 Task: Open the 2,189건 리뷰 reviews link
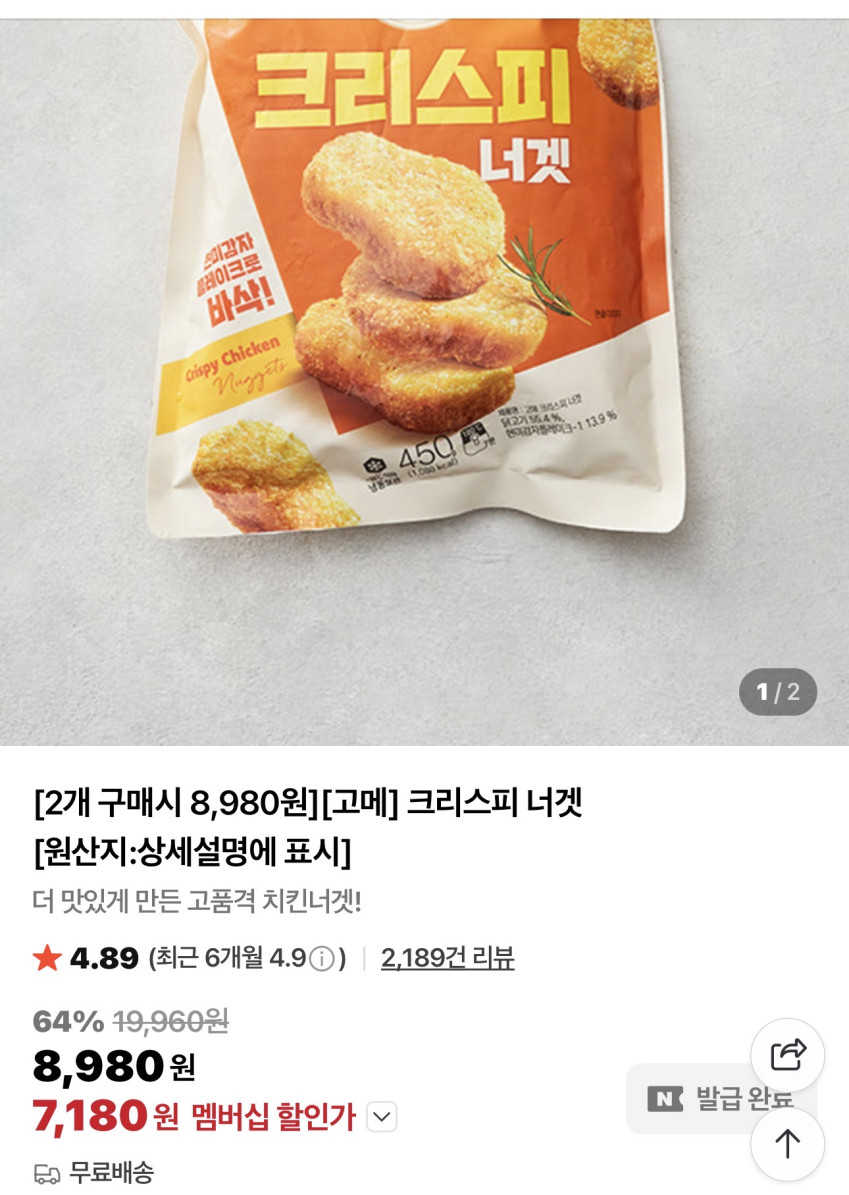point(447,958)
